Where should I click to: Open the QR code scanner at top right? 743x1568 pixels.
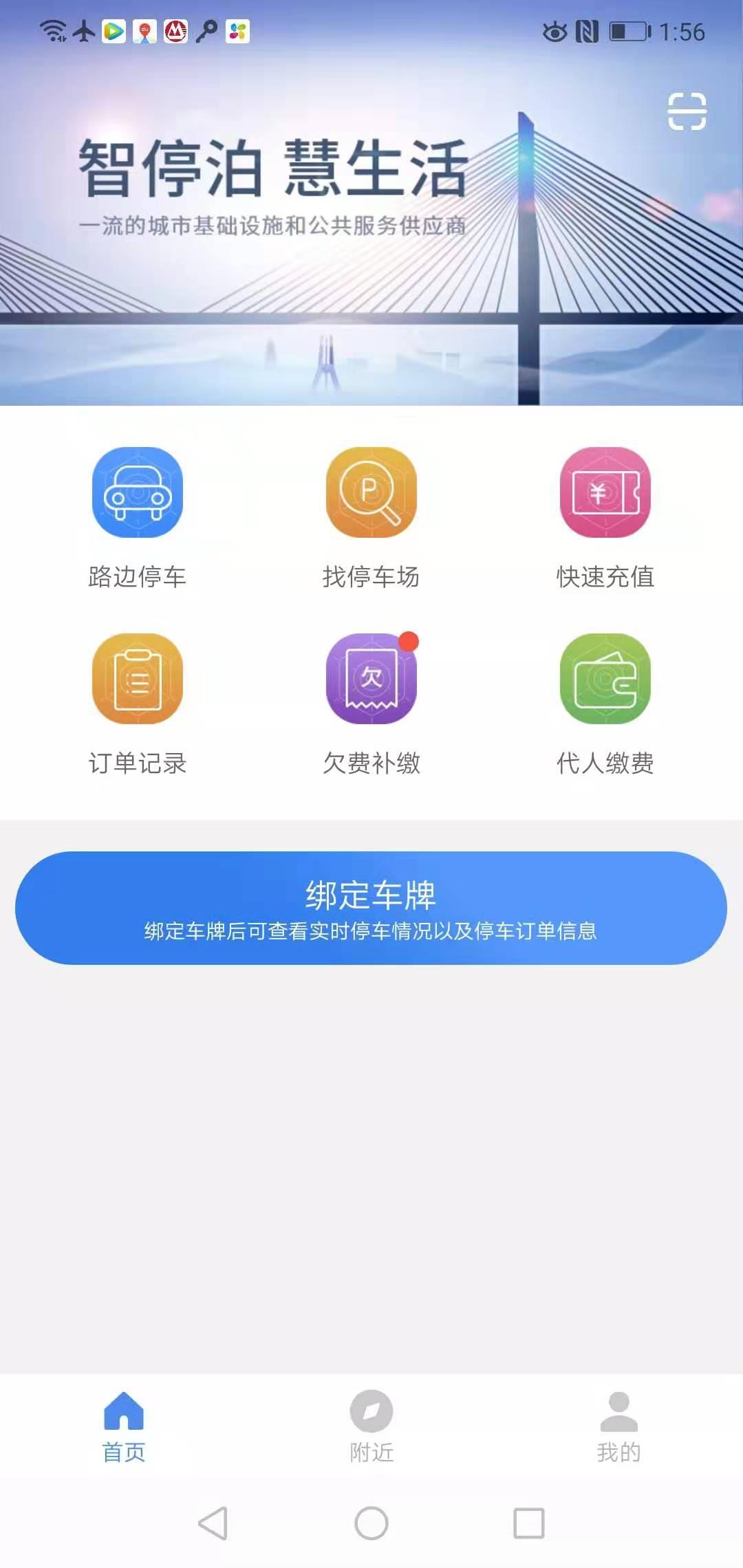click(687, 111)
